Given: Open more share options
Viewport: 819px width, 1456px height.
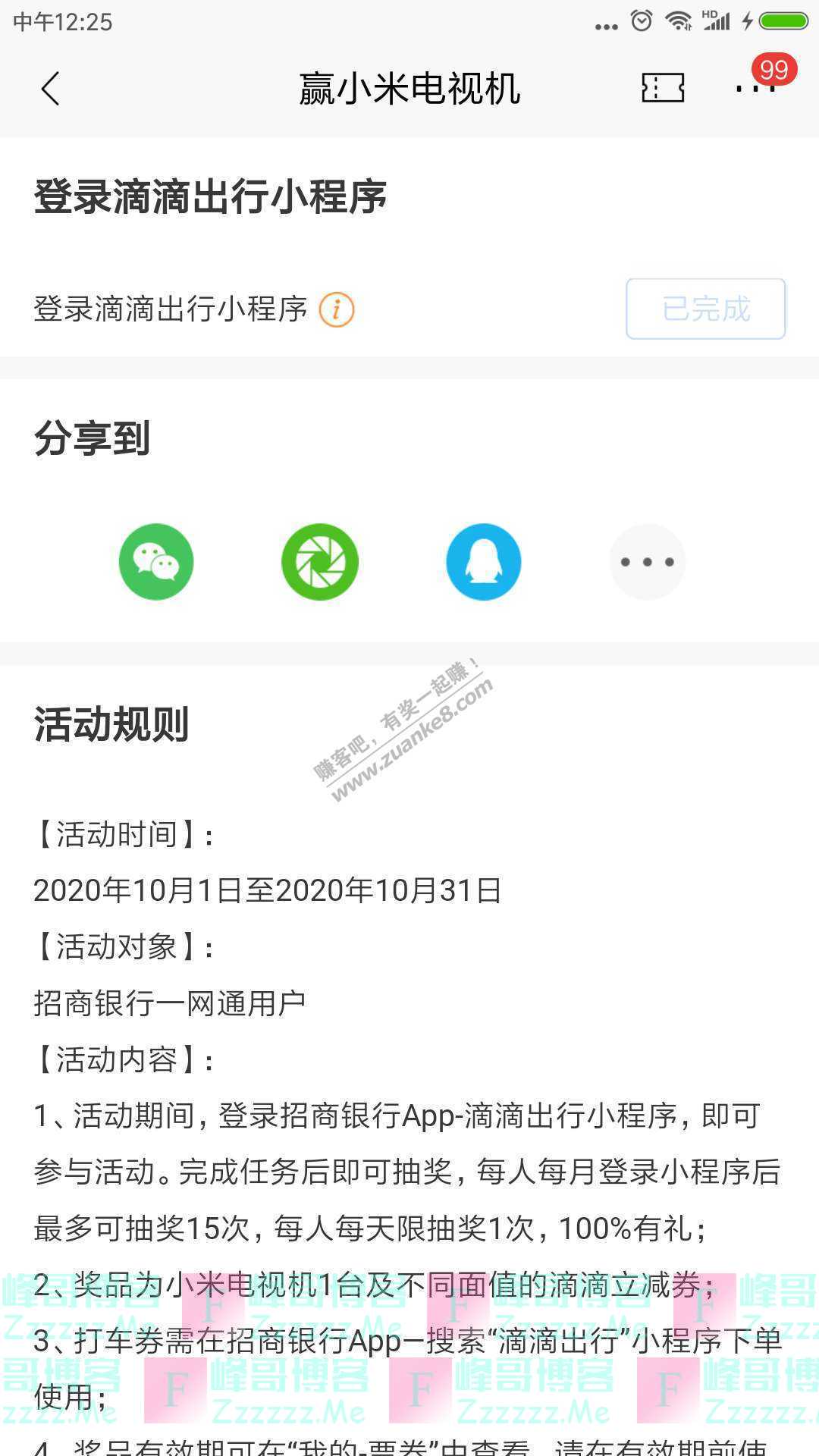Looking at the screenshot, I should click(647, 562).
